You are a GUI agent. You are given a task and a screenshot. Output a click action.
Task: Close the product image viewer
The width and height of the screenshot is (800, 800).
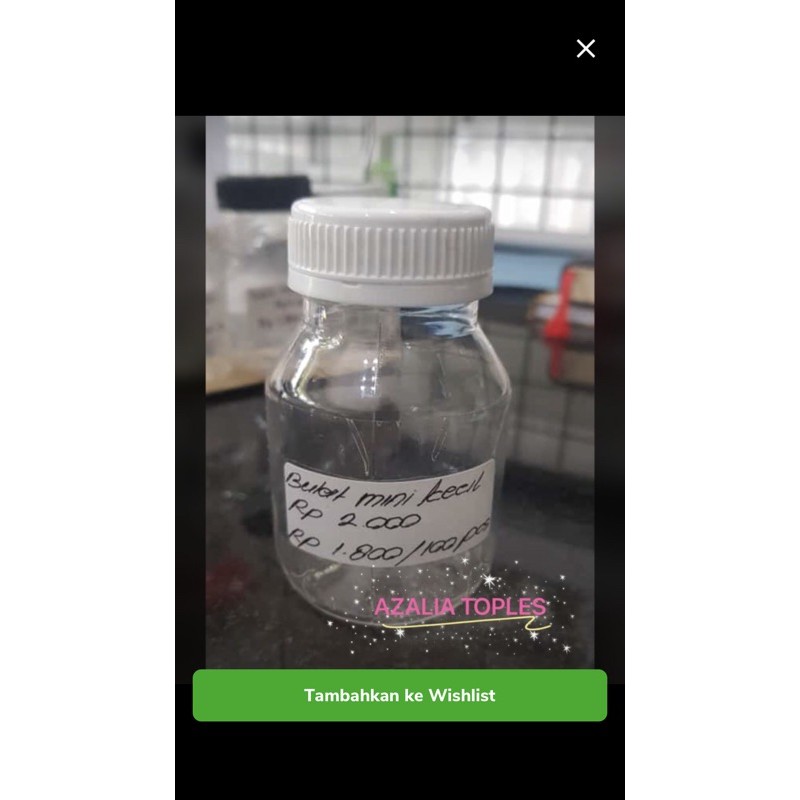point(586,48)
